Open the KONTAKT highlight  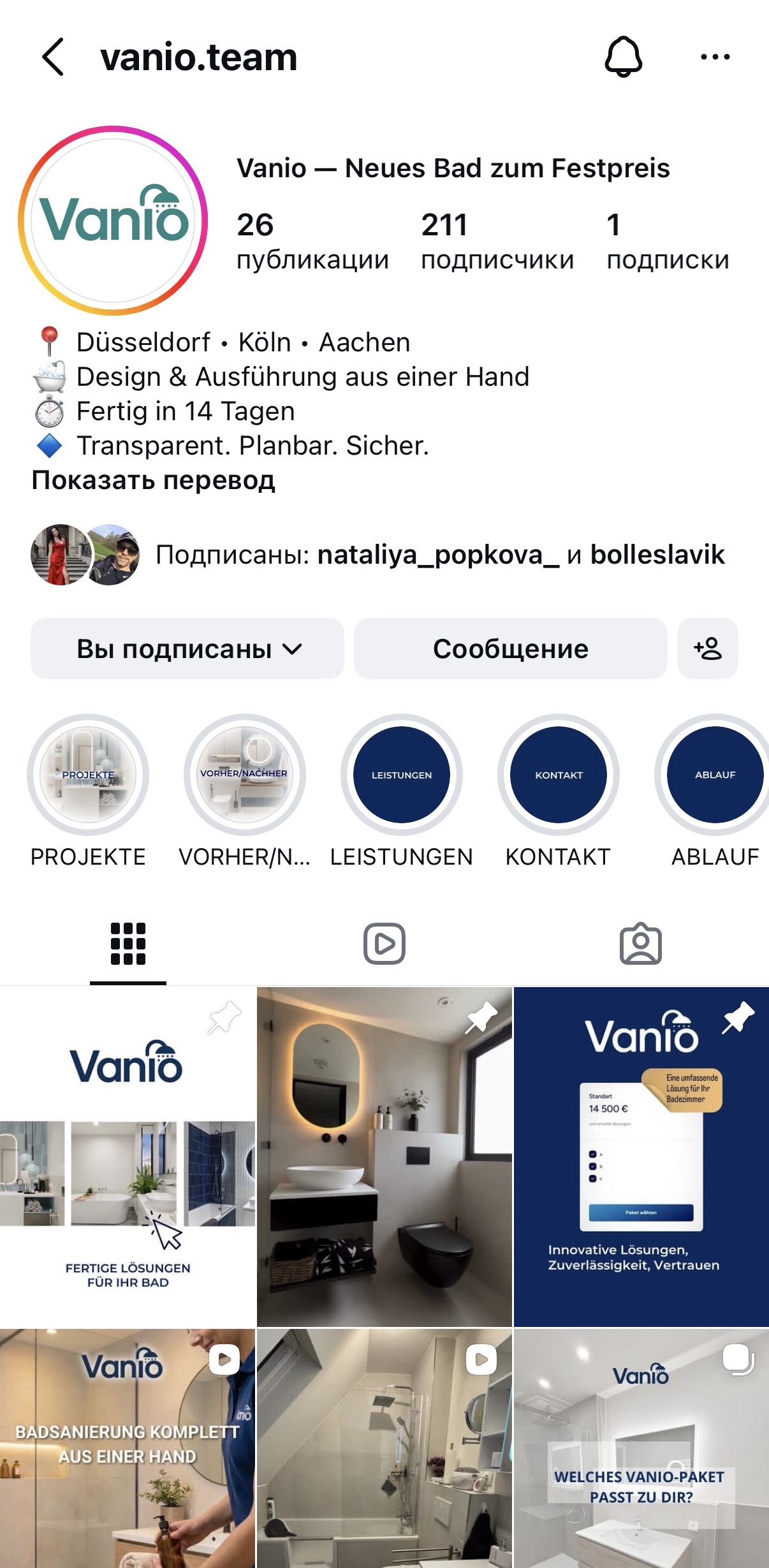[x=558, y=775]
